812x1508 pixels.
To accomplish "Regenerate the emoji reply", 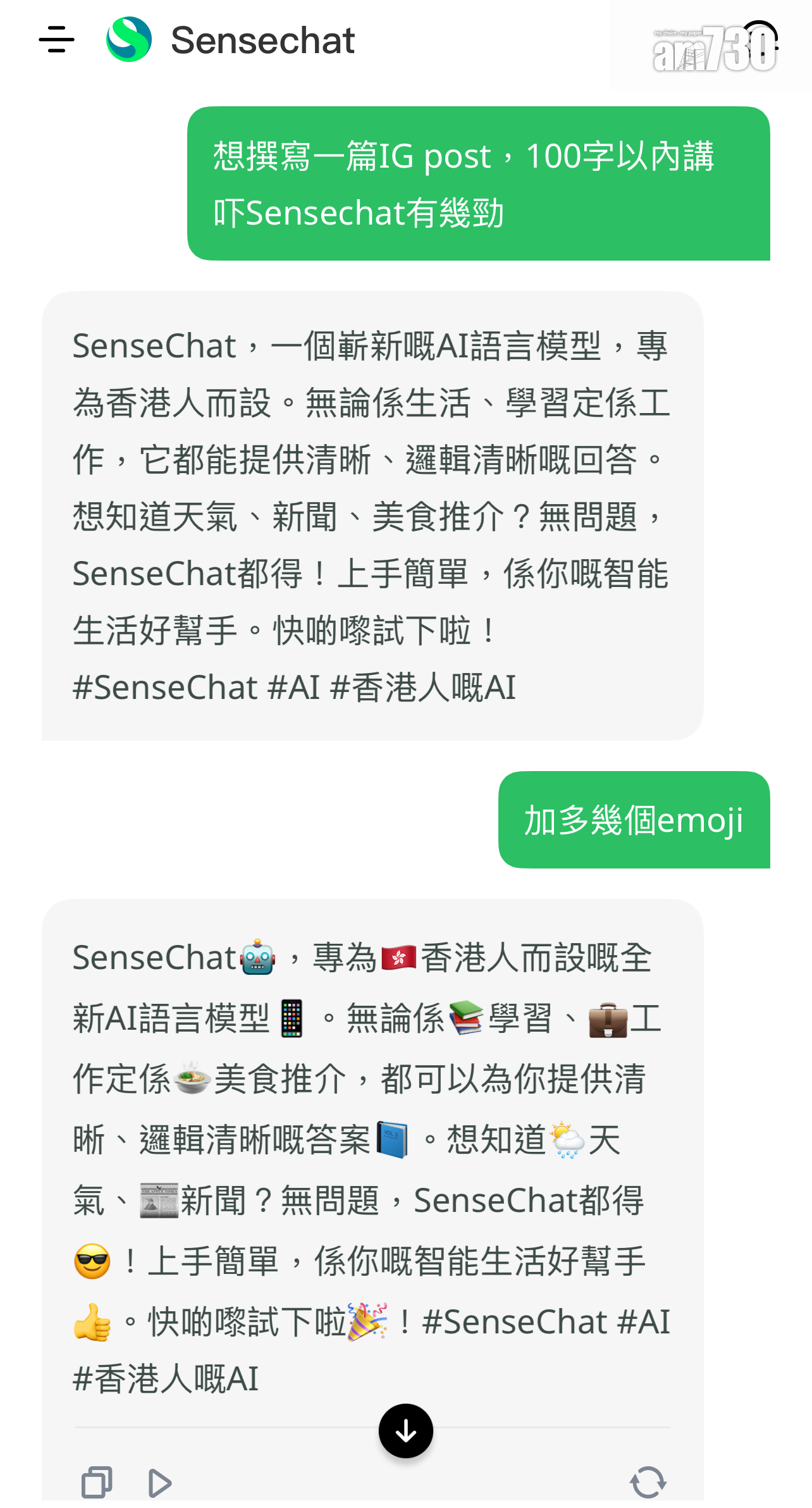I will coord(648,1481).
